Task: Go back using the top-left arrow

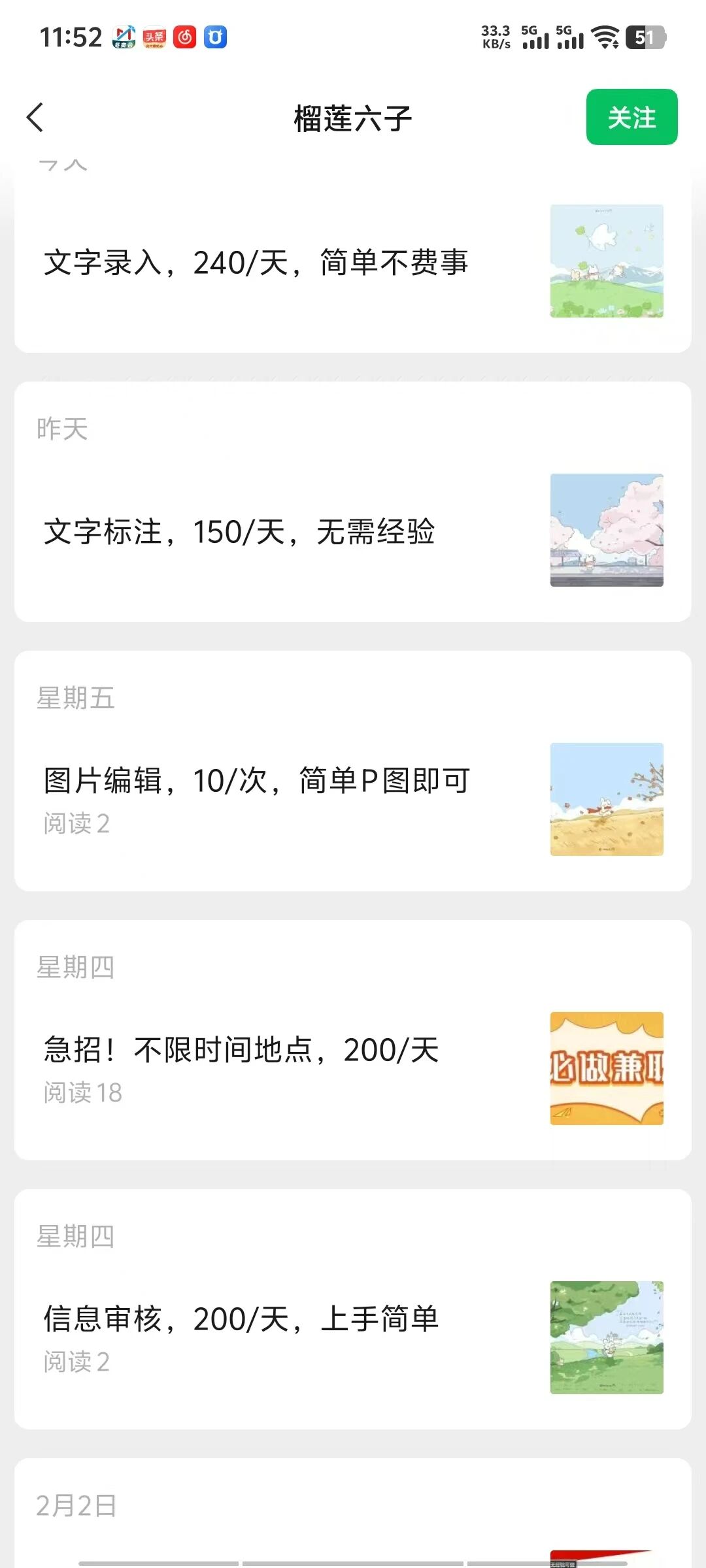Action: (x=35, y=118)
